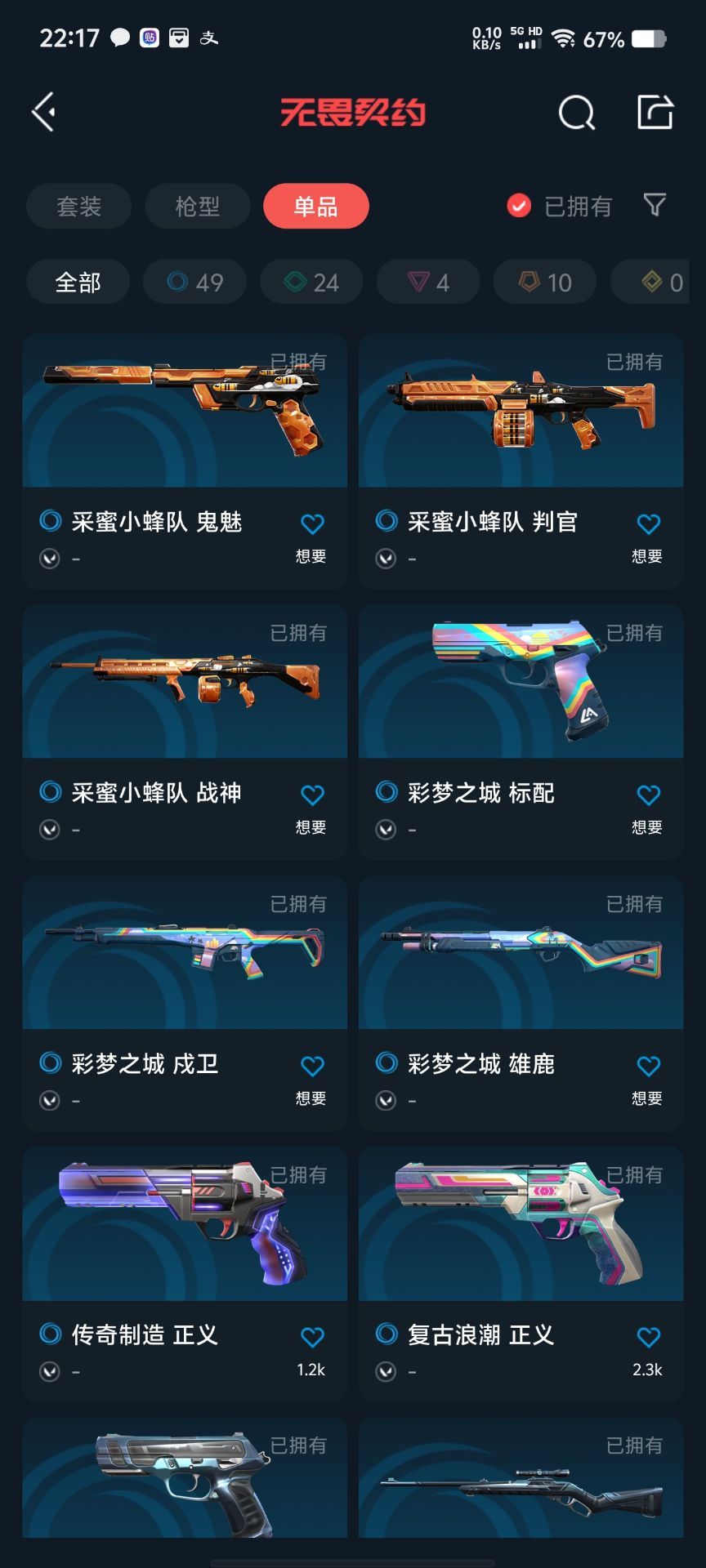Like the 彩梦之城 标配 skin

[648, 795]
